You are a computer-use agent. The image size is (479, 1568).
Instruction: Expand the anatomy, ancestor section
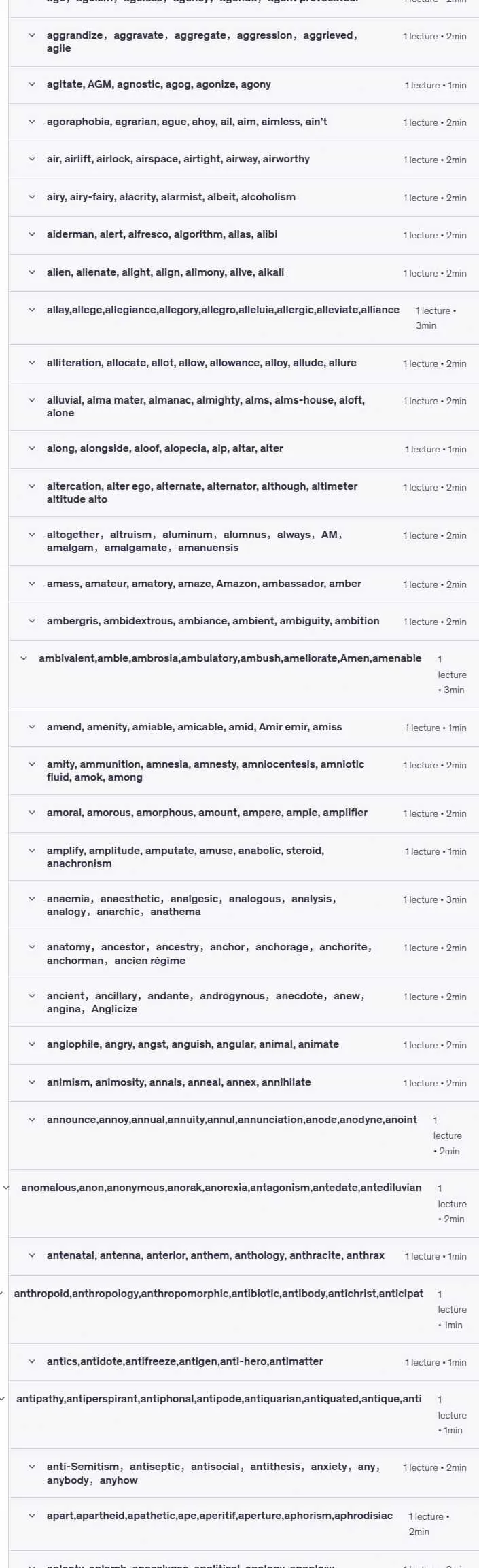244,954
